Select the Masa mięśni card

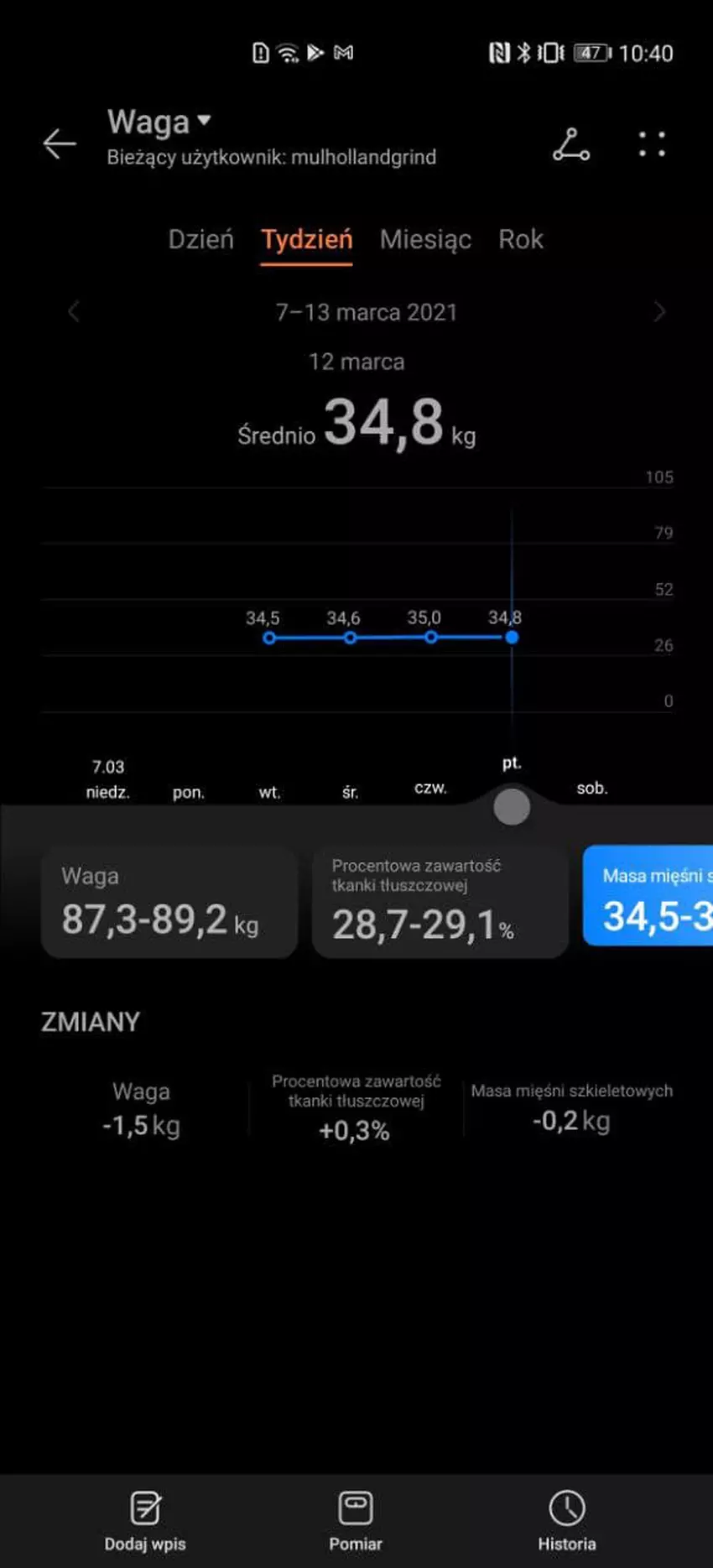[x=648, y=896]
